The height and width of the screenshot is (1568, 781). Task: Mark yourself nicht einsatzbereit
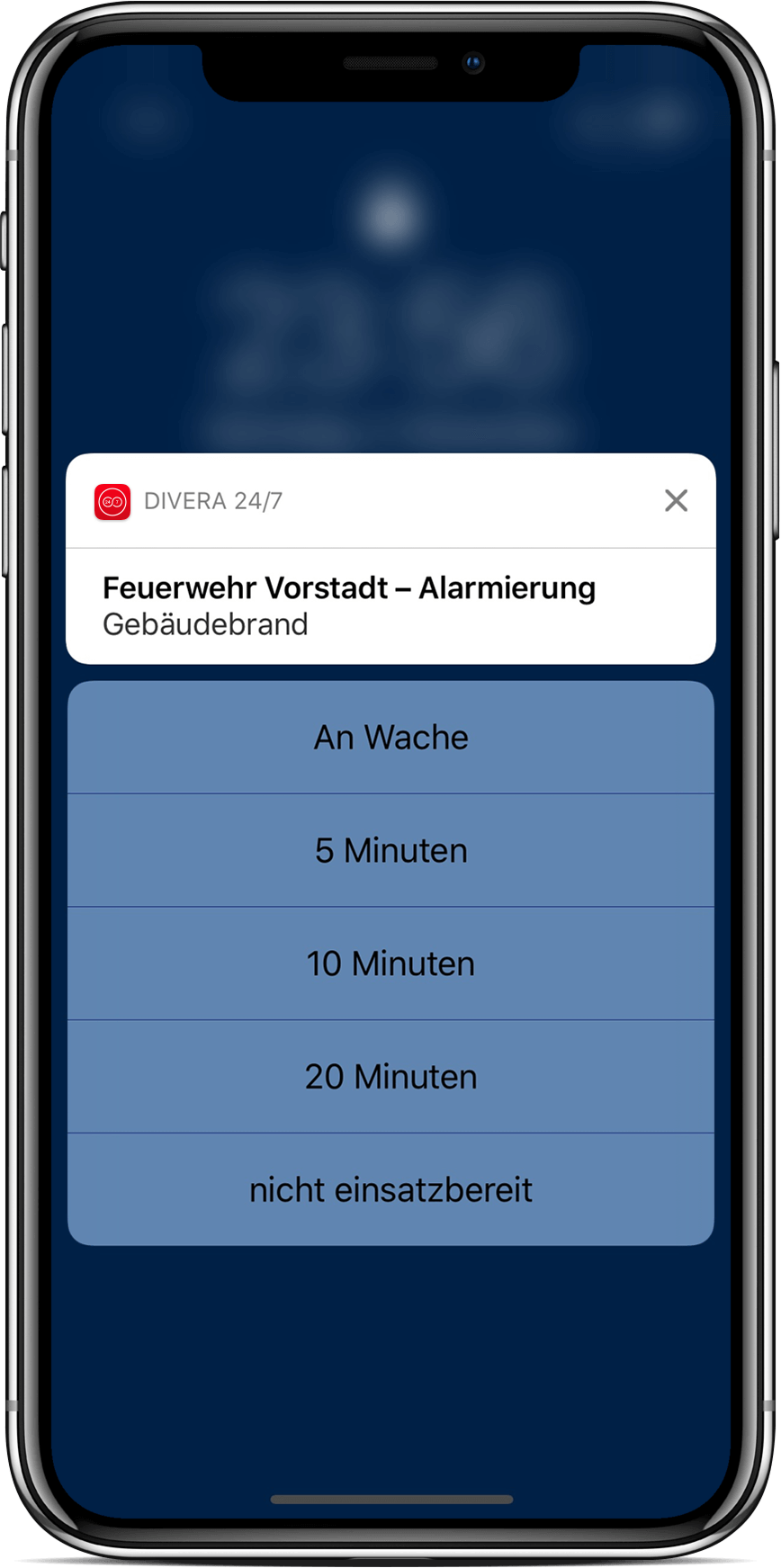[x=390, y=1189]
